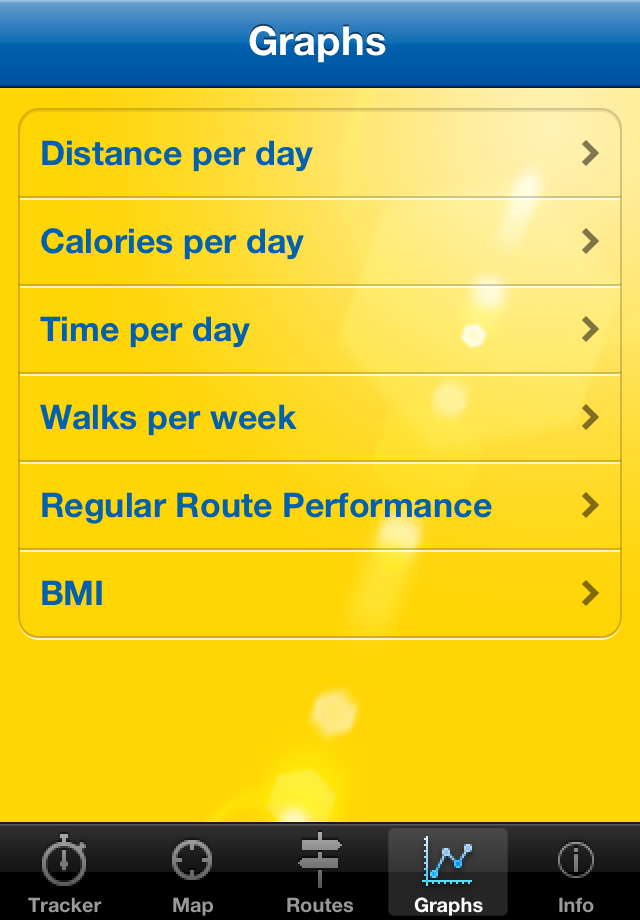This screenshot has height=920, width=640.
Task: Switch to the Info tab
Action: [x=576, y=872]
